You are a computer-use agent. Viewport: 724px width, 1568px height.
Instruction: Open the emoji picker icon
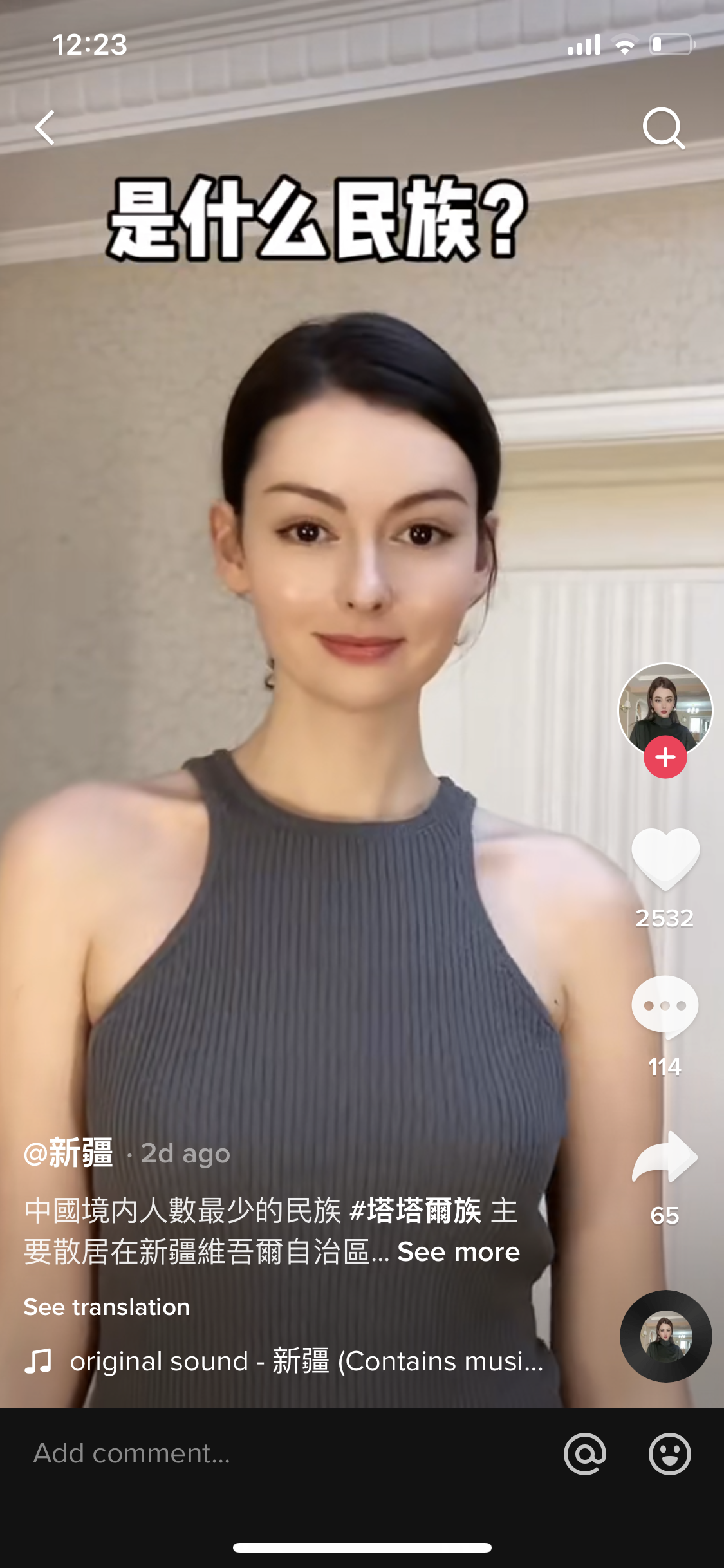[x=669, y=1453]
